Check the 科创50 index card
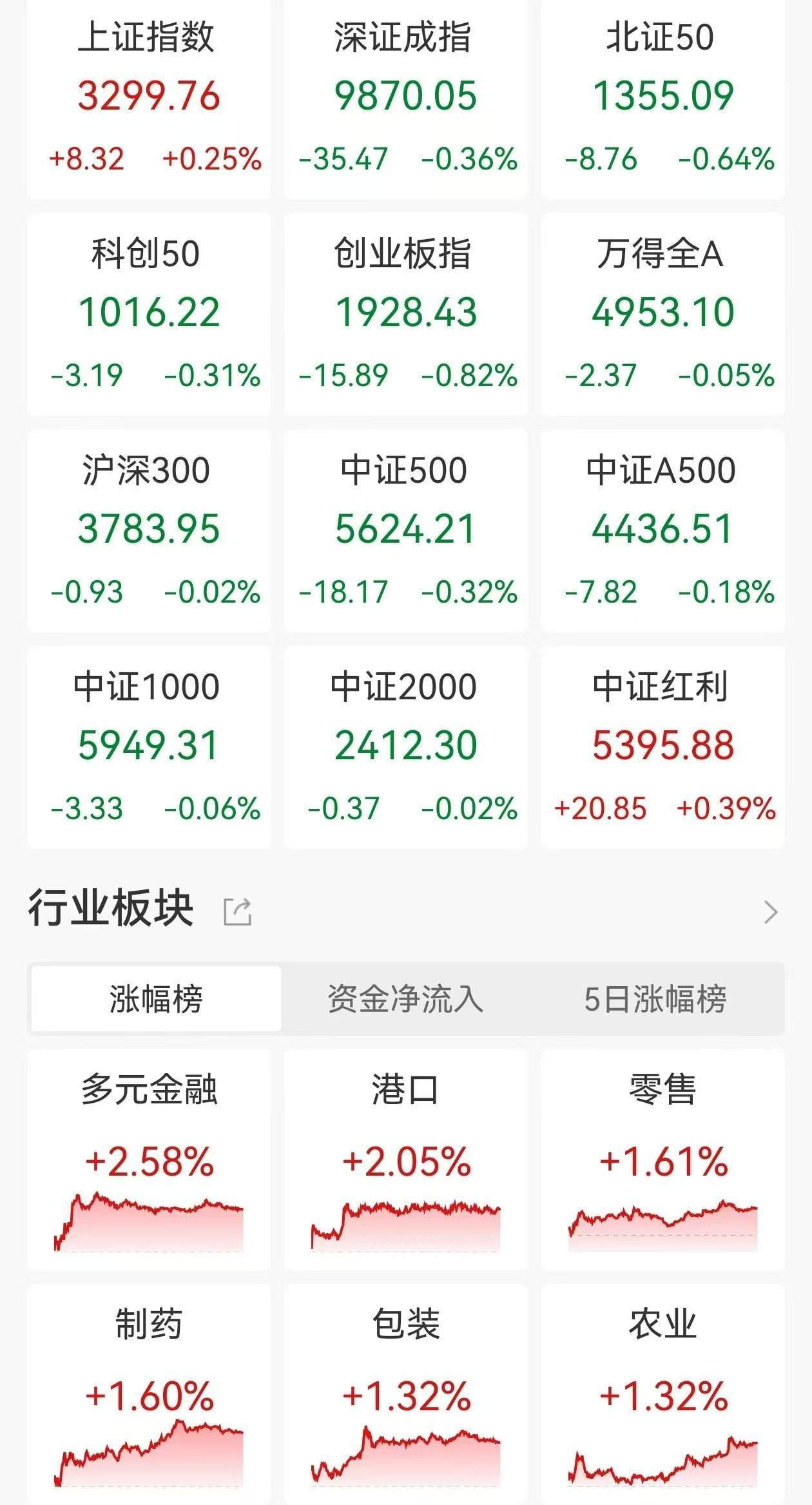 (149, 313)
